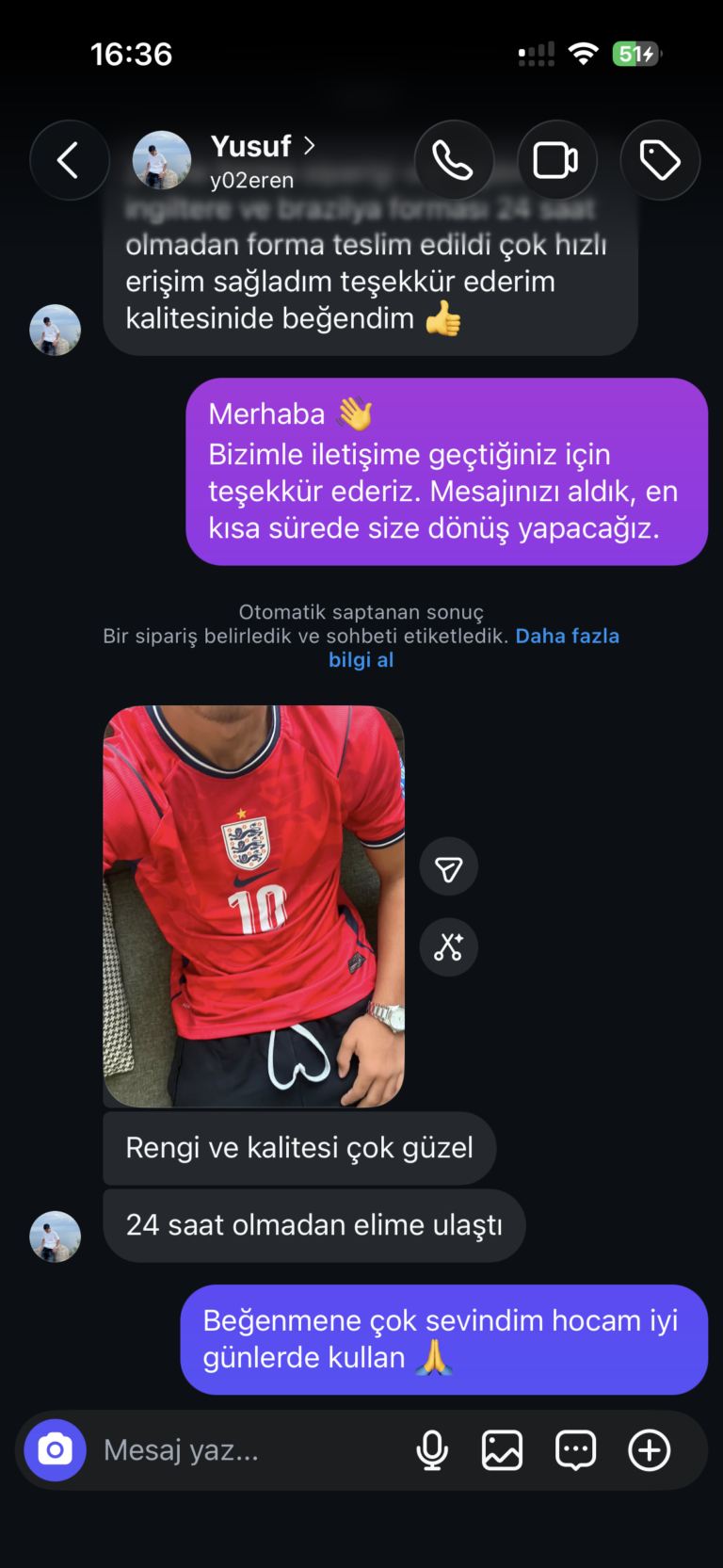Open the red jersey photo

coord(253,906)
